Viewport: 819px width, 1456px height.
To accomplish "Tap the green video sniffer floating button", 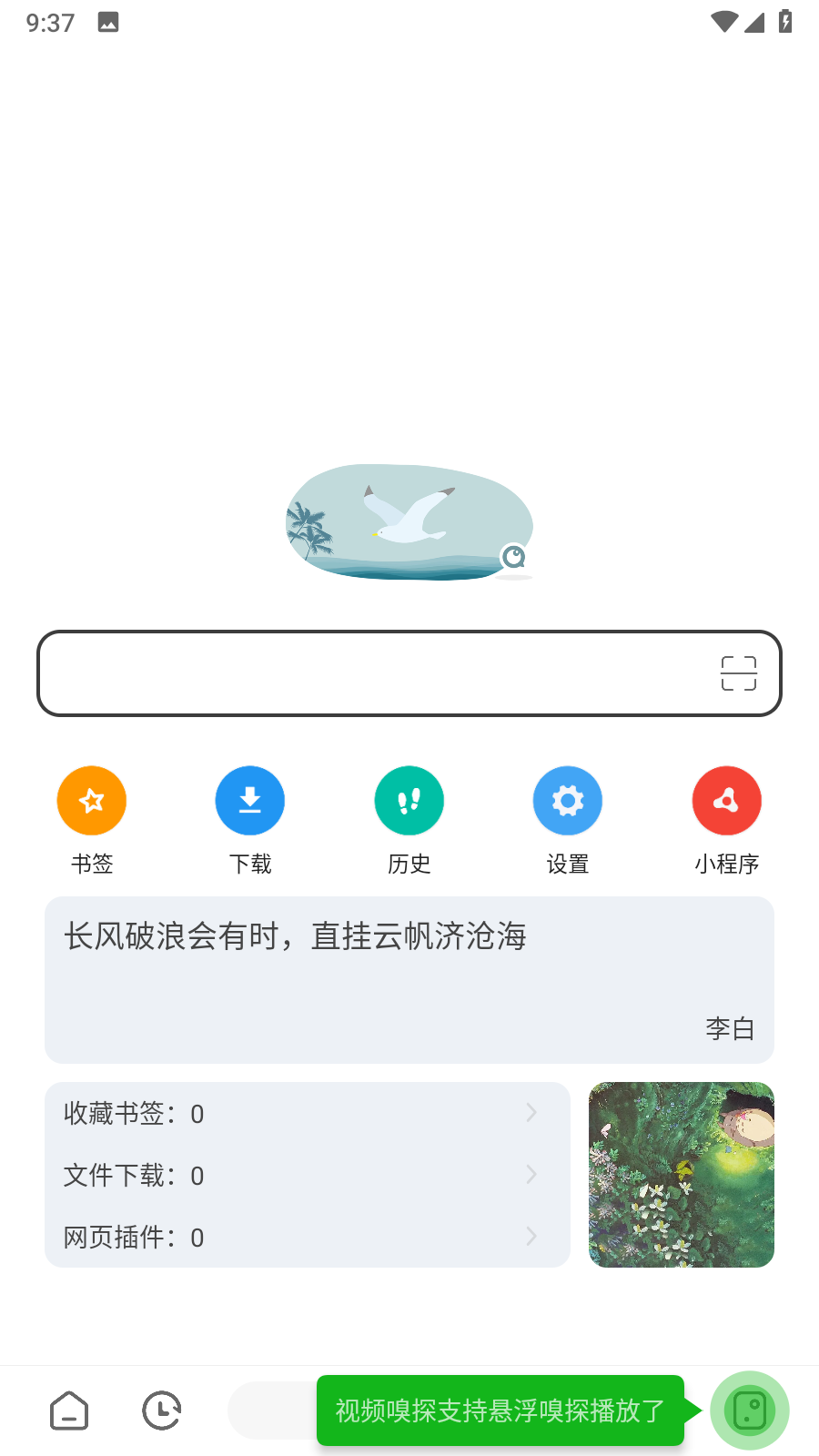I will click(748, 1410).
